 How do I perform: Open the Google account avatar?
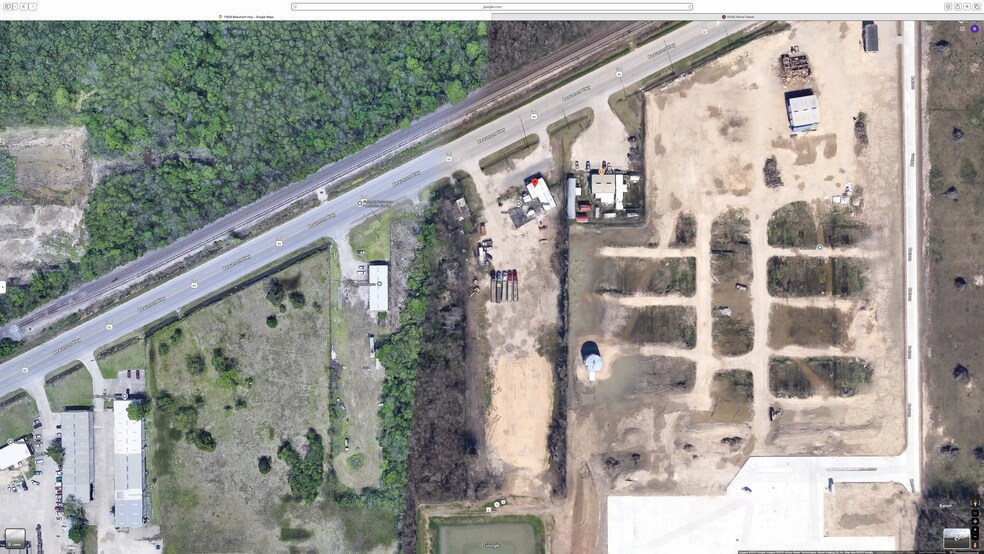975,28
